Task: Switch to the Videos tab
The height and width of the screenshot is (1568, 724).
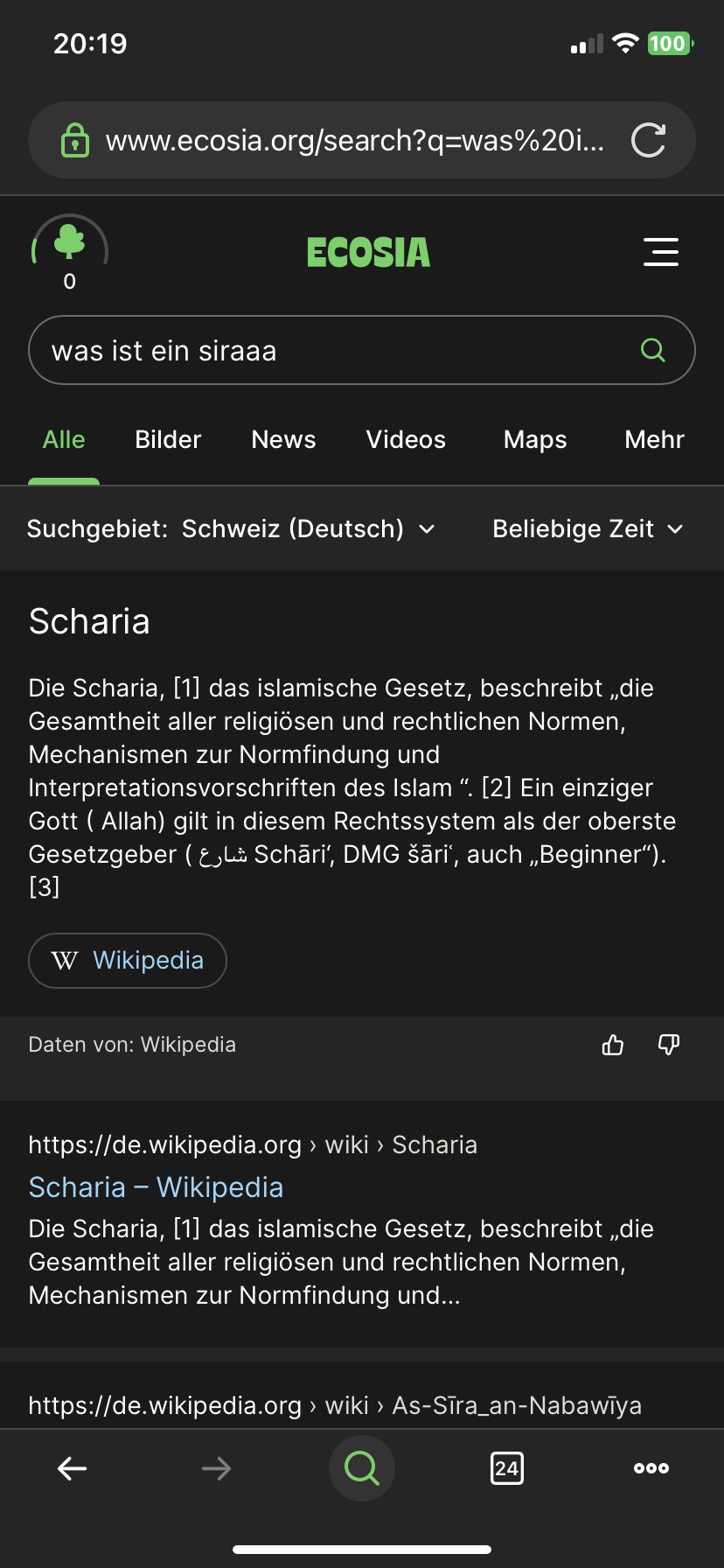Action: [x=406, y=439]
